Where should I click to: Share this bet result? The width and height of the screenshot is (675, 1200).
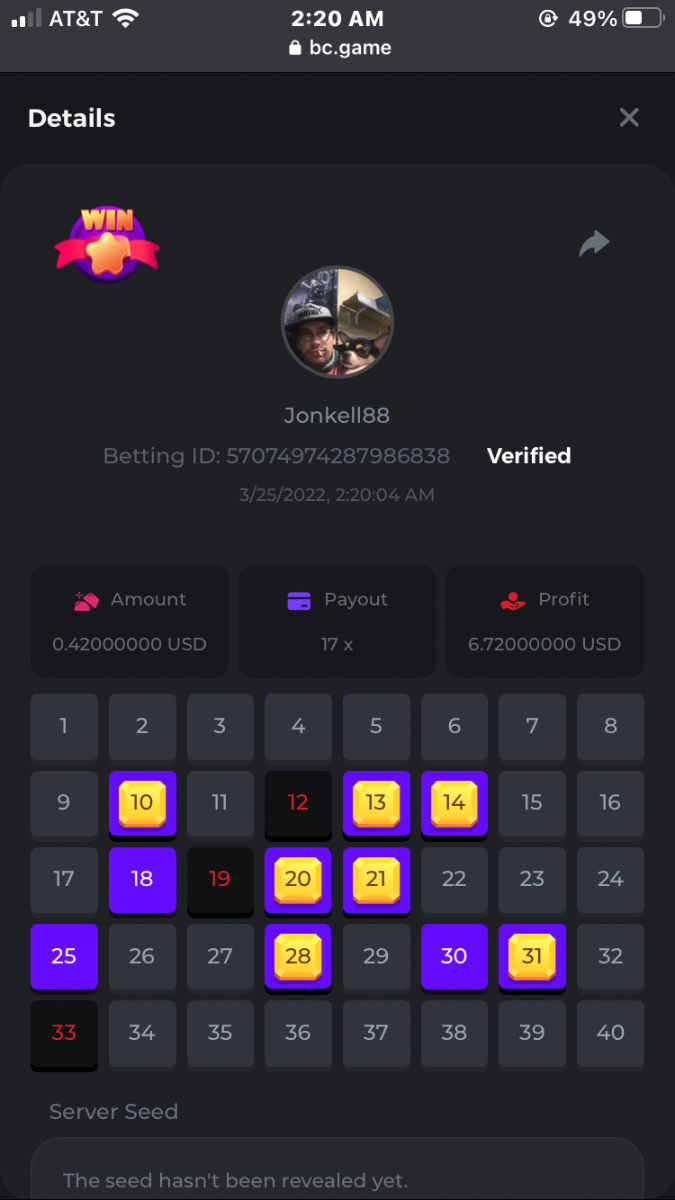tap(594, 243)
